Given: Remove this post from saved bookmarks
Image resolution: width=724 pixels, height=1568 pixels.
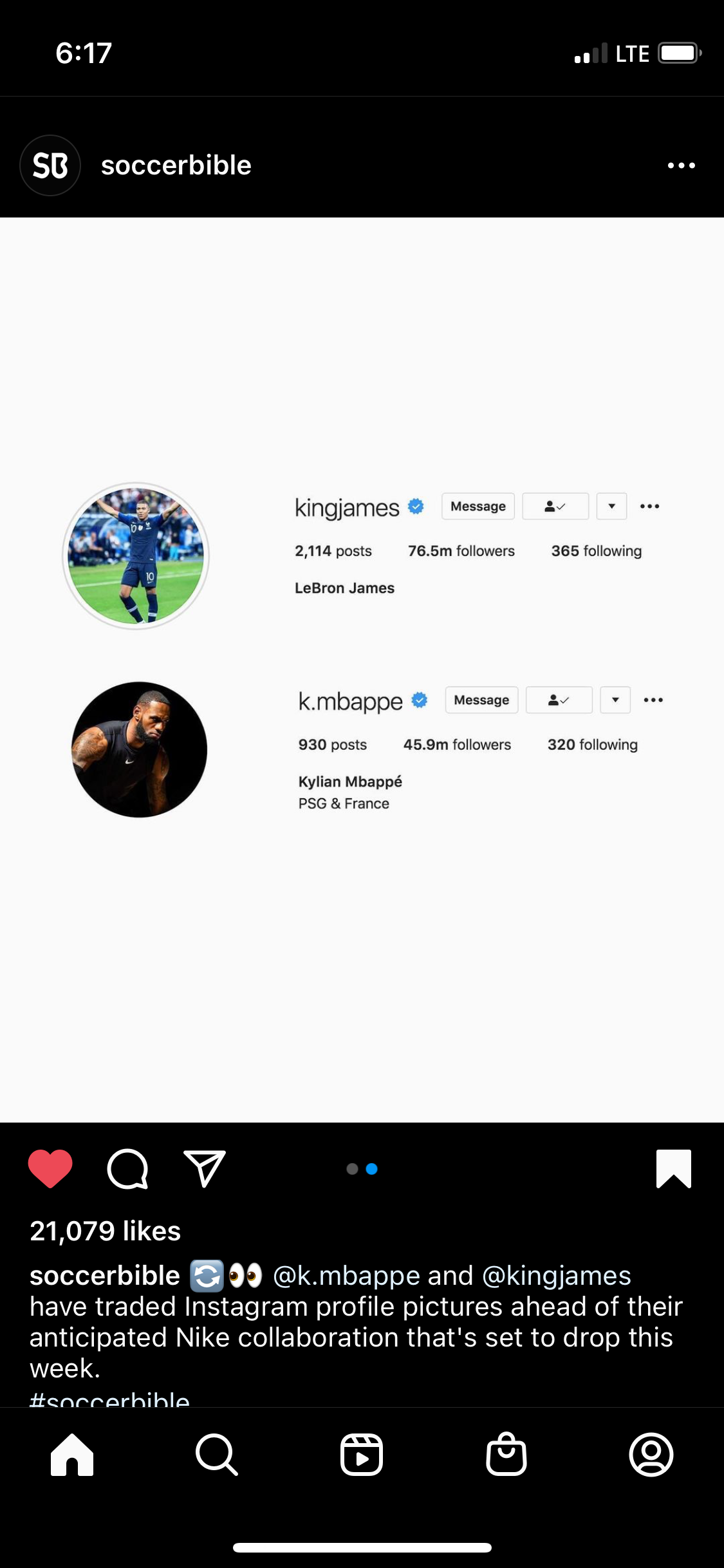Looking at the screenshot, I should (673, 1168).
